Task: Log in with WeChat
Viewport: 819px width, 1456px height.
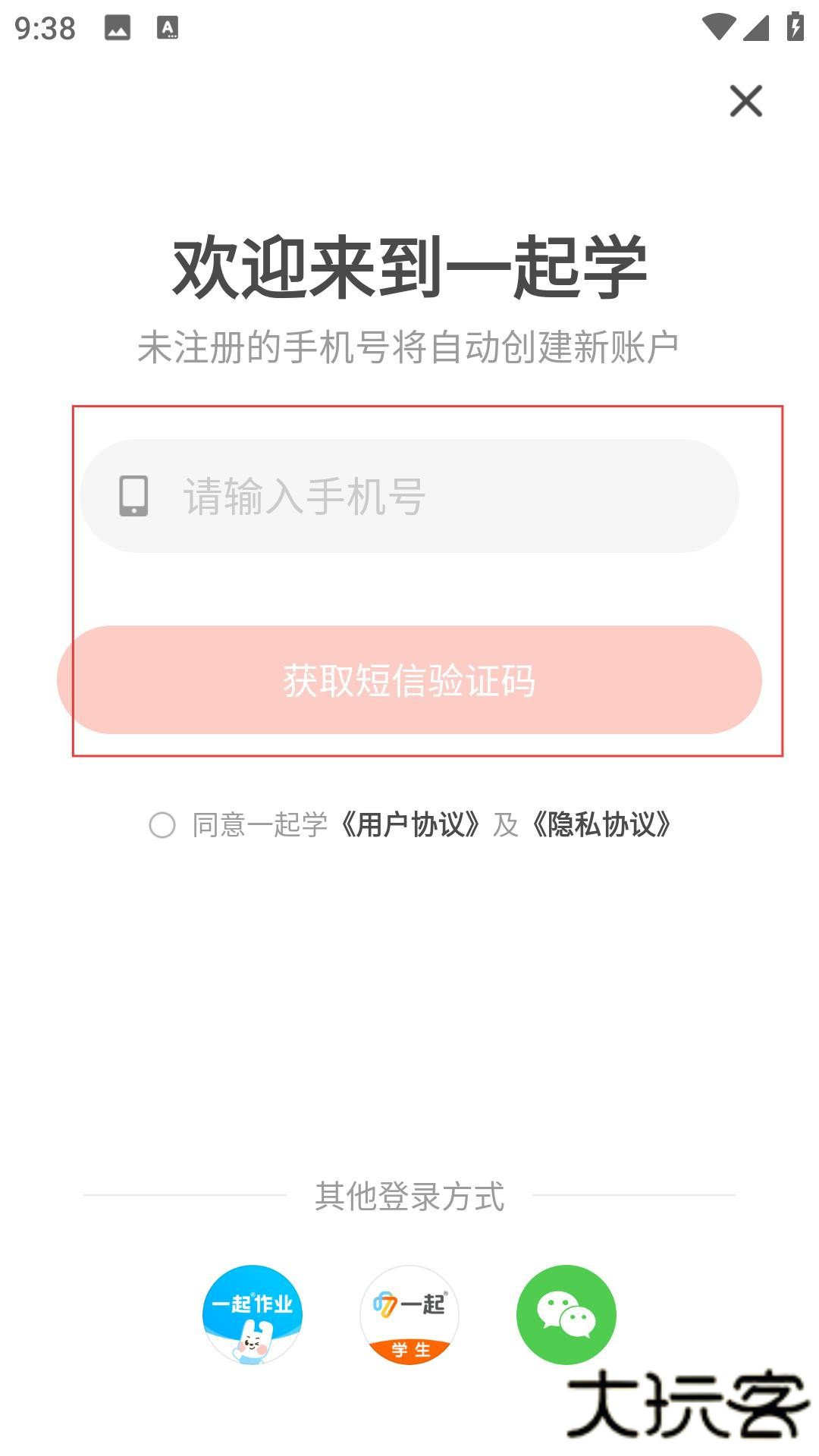Action: pos(566,1314)
